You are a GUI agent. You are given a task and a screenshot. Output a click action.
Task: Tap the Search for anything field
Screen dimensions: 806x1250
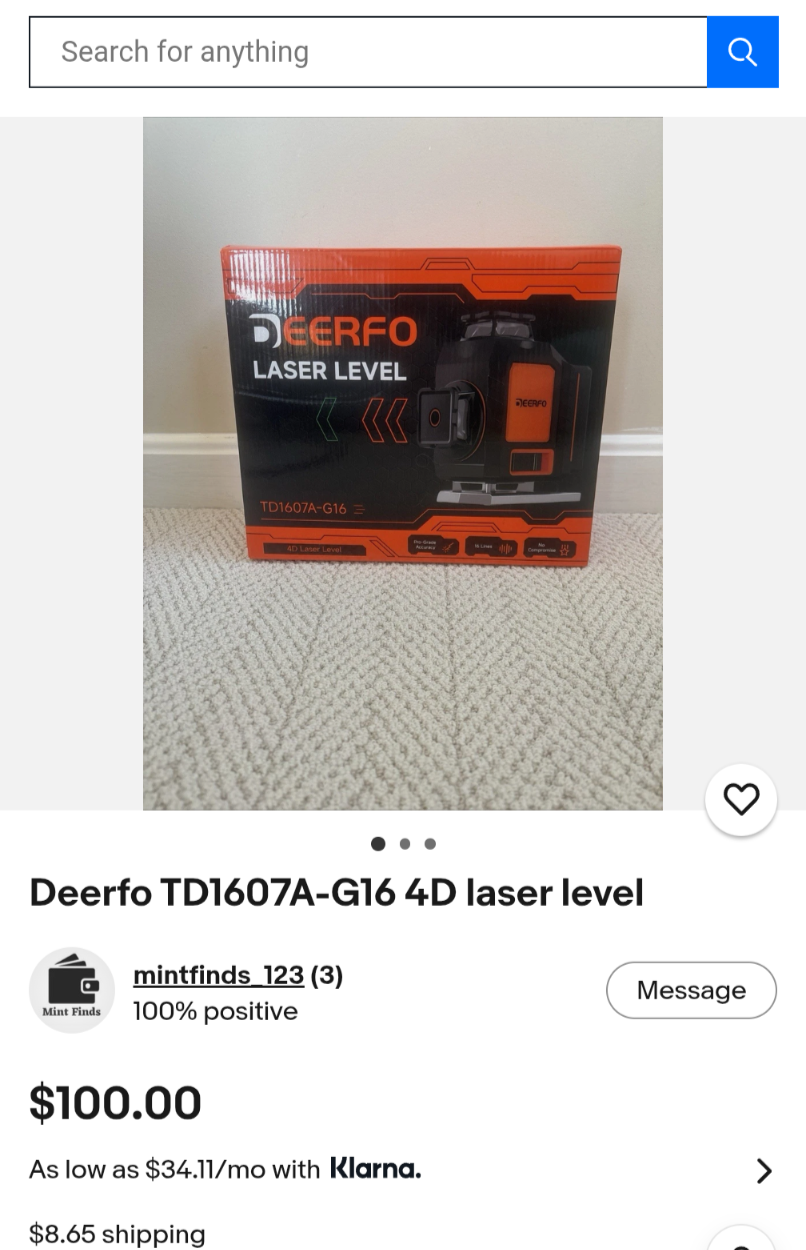click(x=368, y=52)
